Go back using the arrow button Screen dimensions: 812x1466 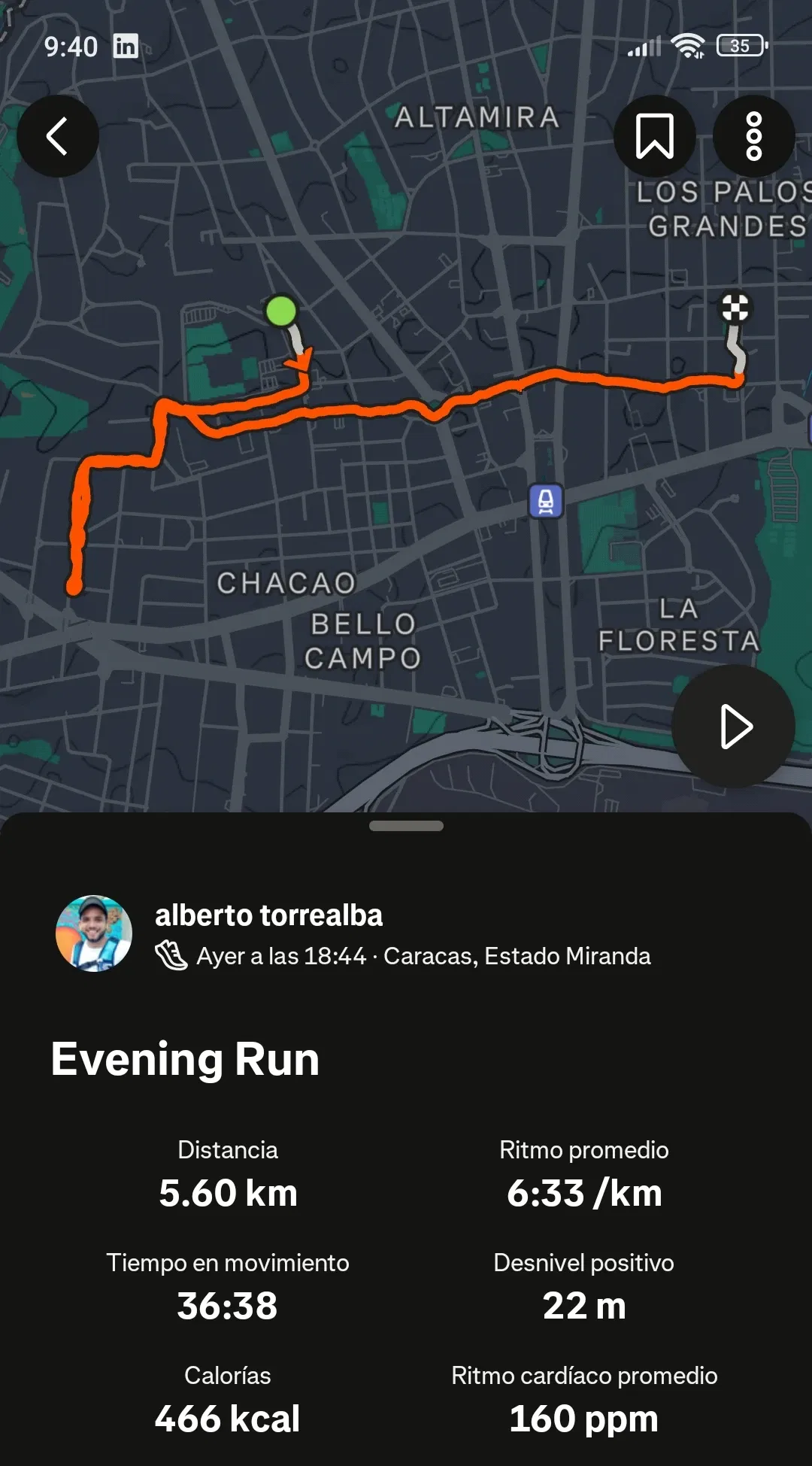[x=58, y=136]
